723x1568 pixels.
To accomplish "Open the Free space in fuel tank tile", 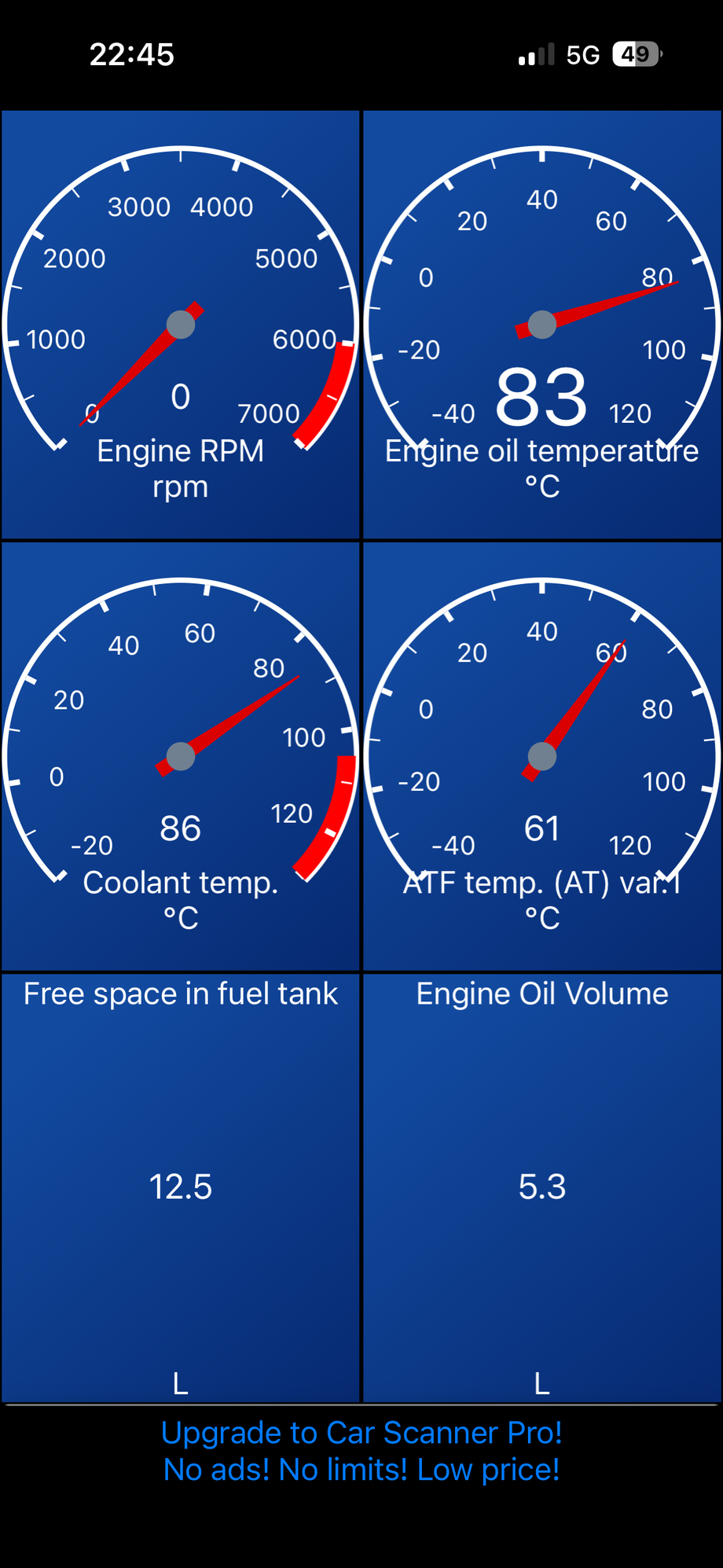I will (180, 1187).
